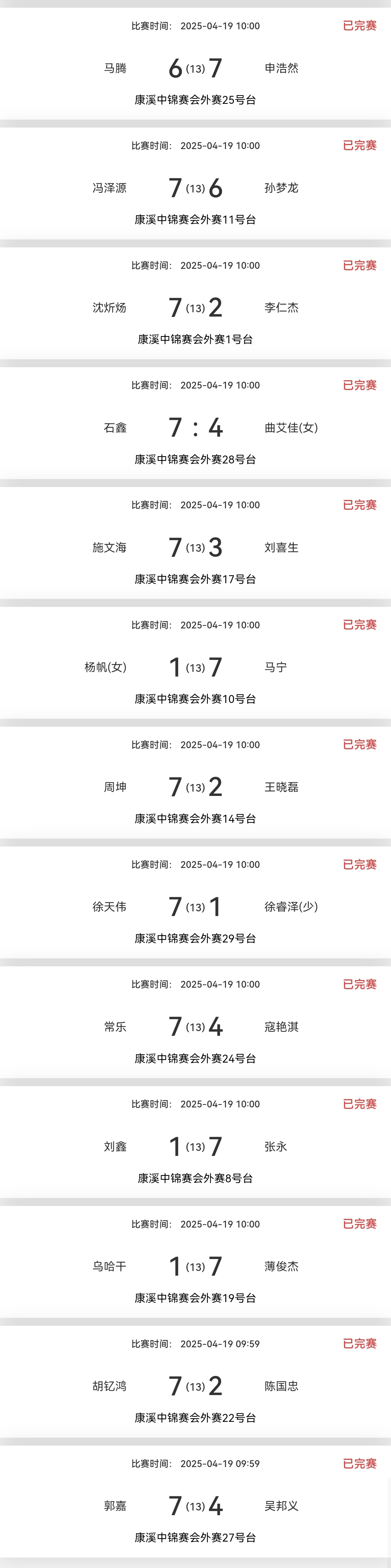
Task: Open the 杨帆(女) vs 马宁 match
Action: coord(195,668)
